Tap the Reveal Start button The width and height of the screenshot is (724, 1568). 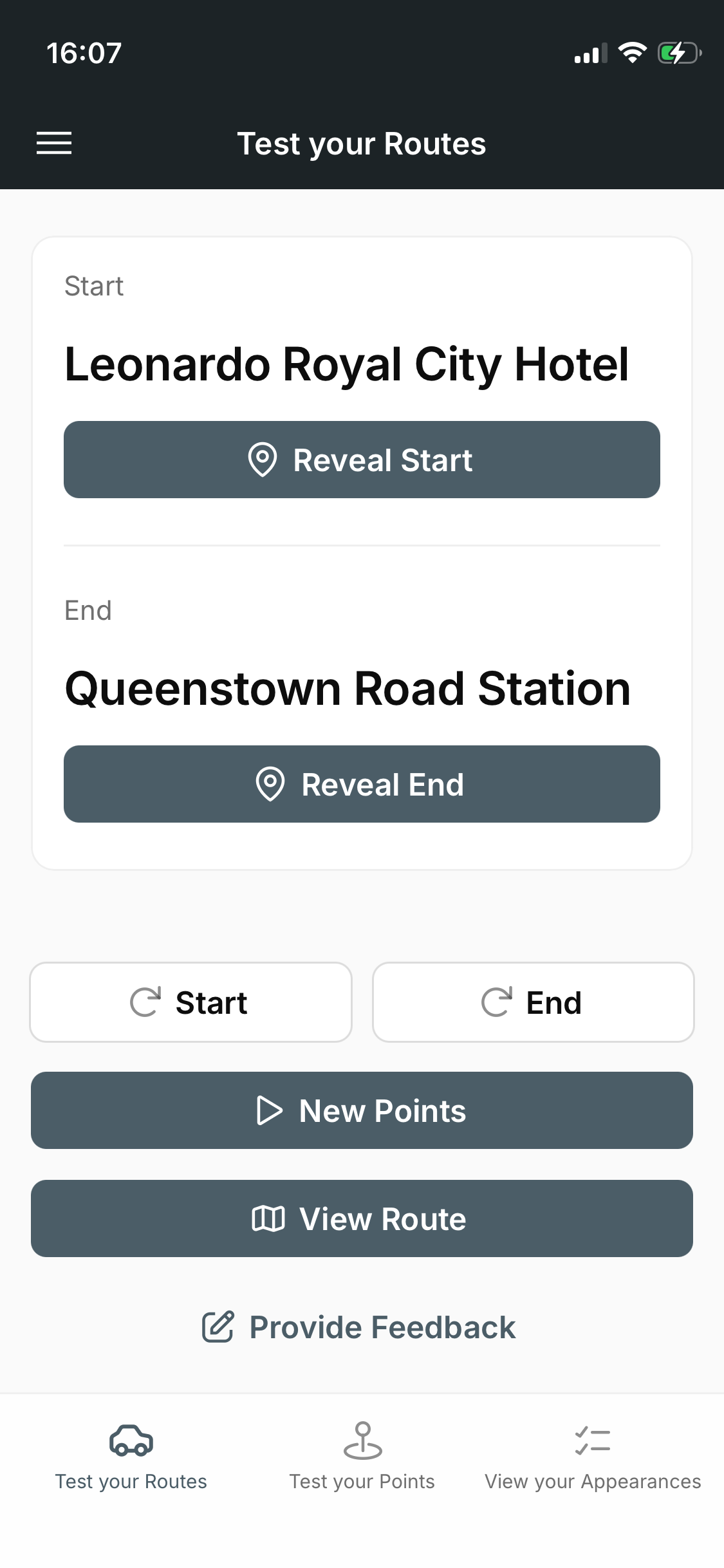click(x=362, y=460)
